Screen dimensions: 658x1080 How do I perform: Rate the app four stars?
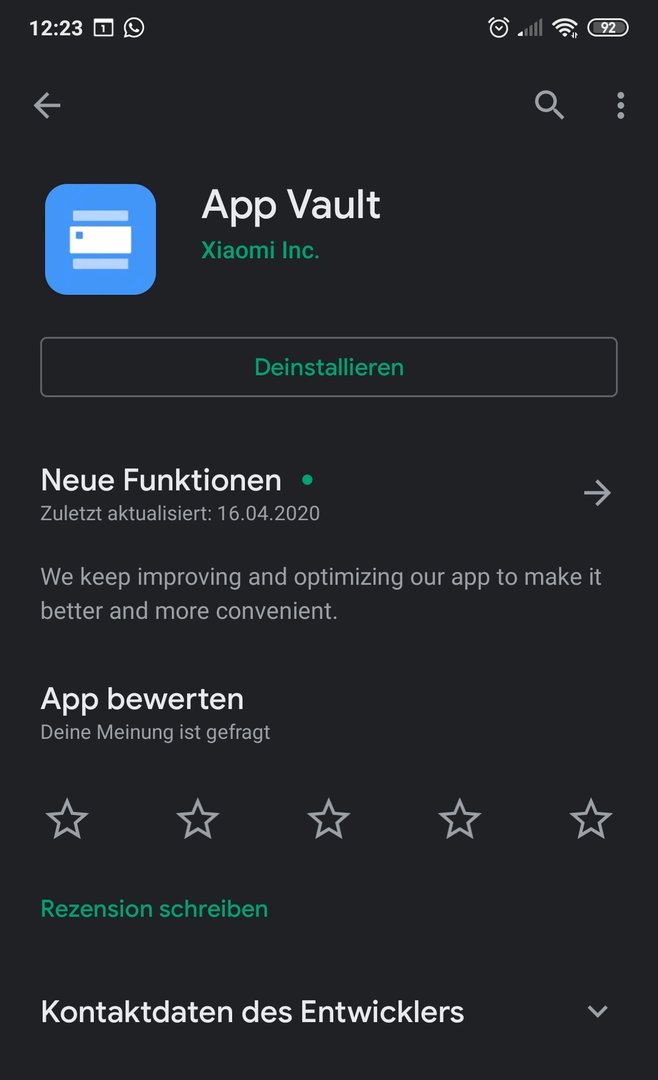pyautogui.click(x=460, y=819)
